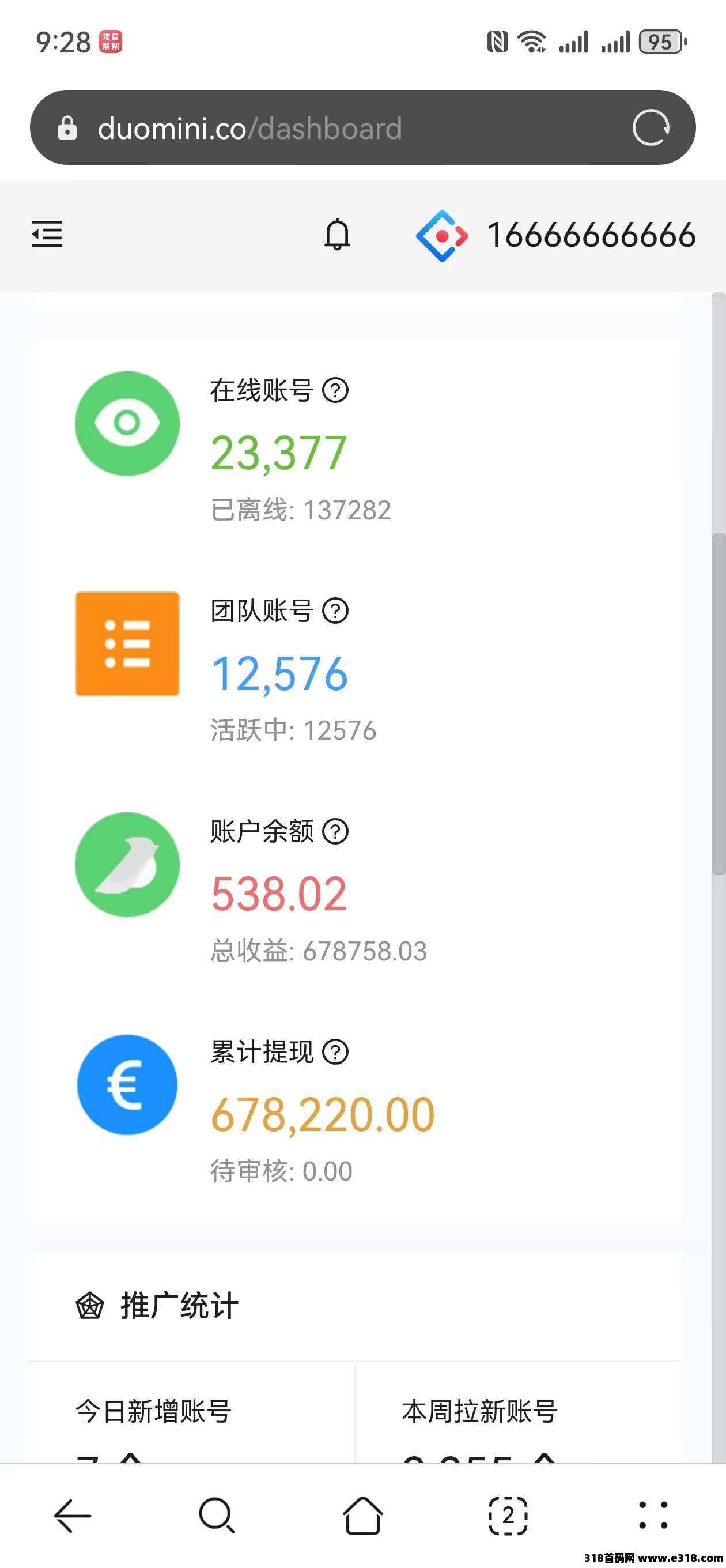Click the site logo next to the phone number
This screenshot has height=1568, width=726.
[443, 236]
